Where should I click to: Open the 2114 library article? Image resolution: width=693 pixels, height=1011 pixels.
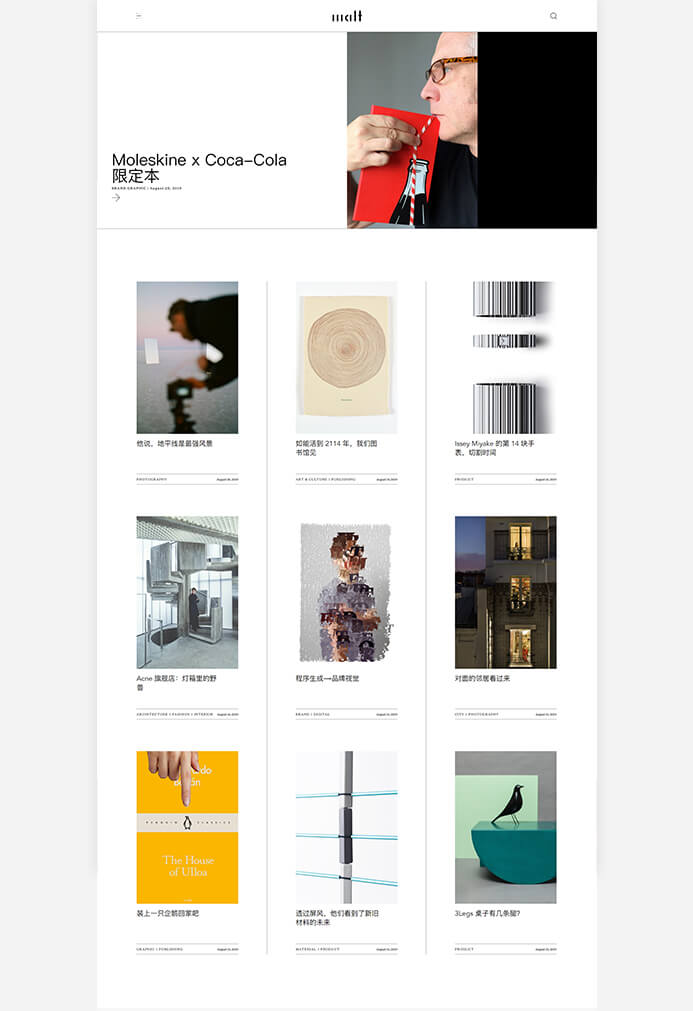coord(346,357)
